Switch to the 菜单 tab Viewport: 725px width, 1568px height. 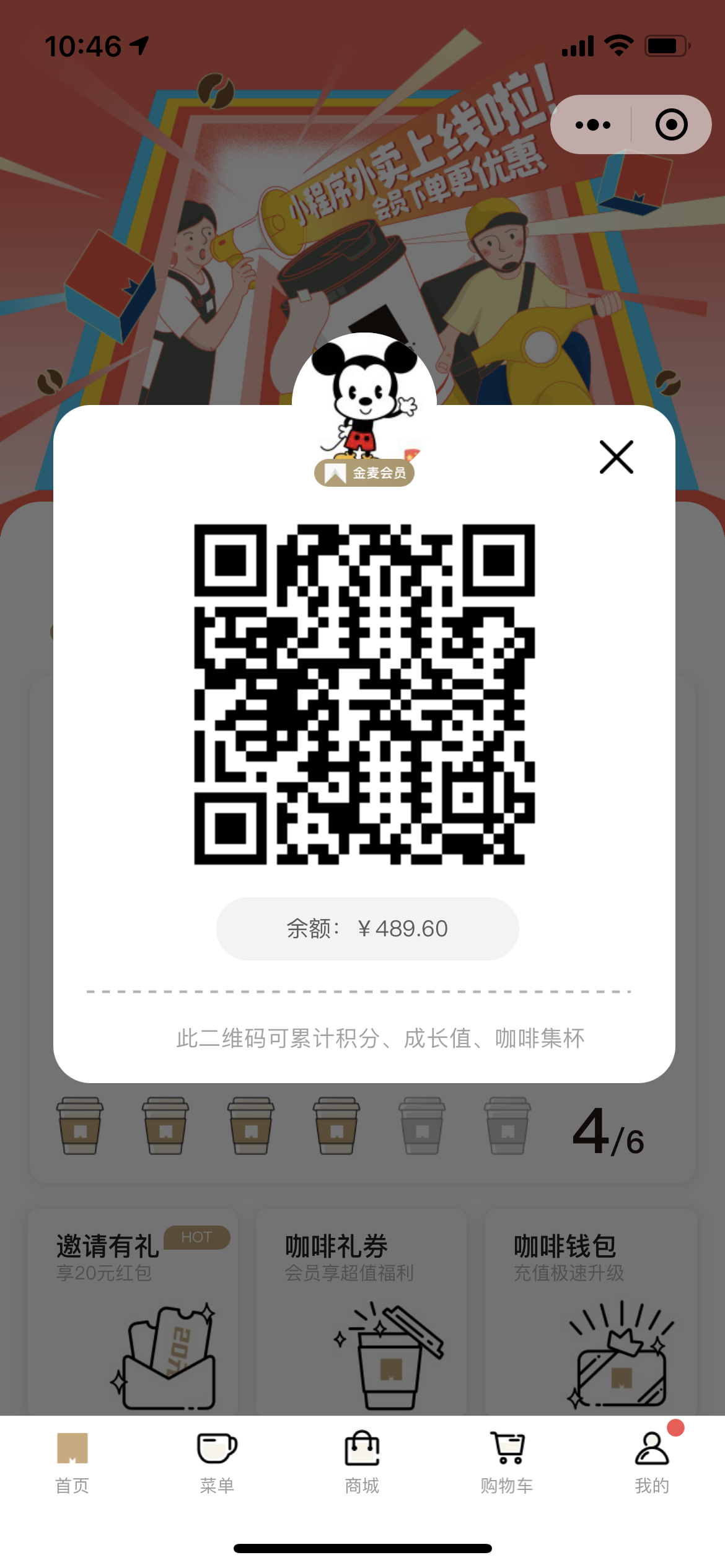coord(217,1461)
